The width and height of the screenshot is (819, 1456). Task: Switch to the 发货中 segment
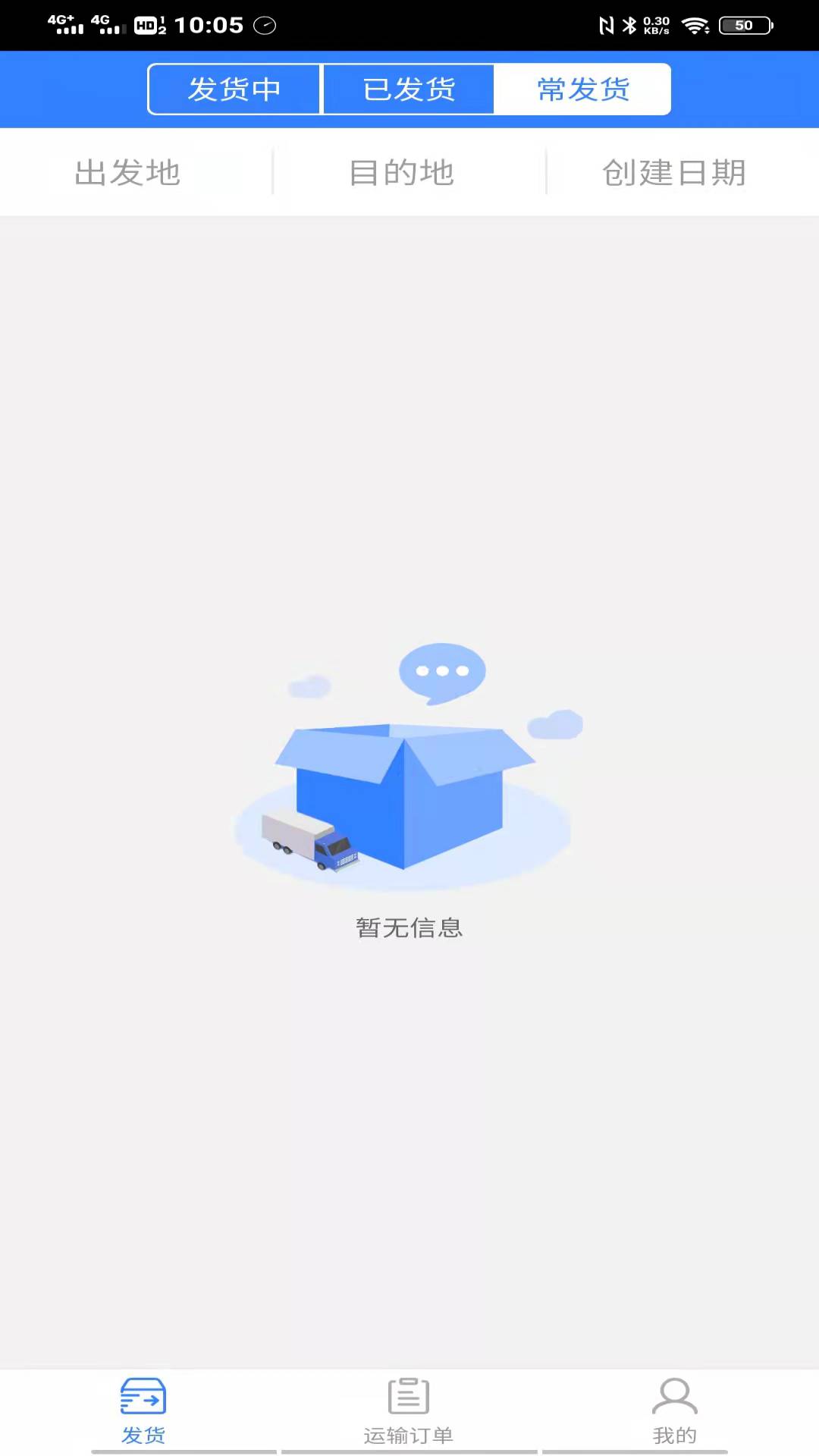(234, 89)
